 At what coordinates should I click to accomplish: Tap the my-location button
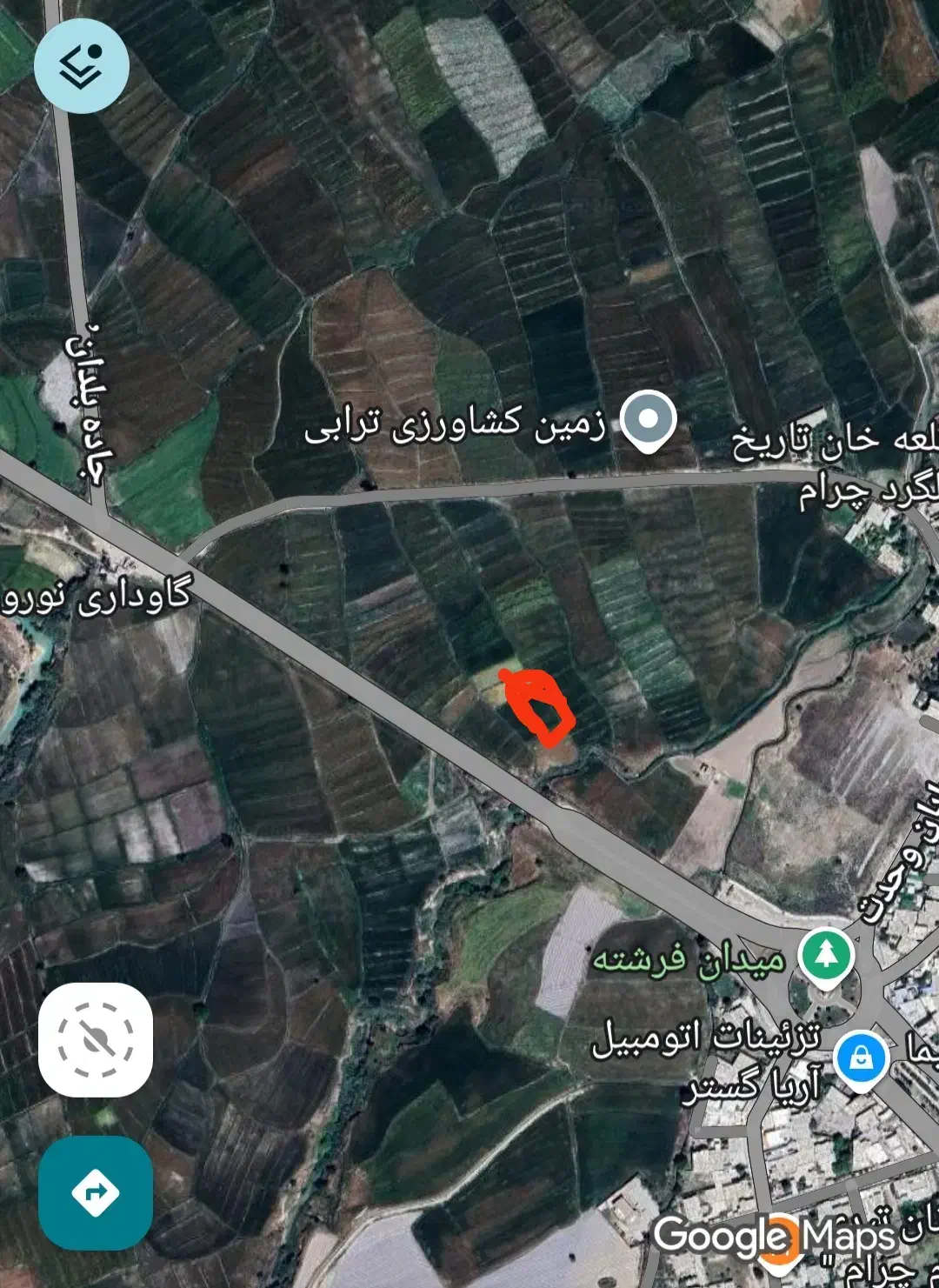(x=96, y=1039)
